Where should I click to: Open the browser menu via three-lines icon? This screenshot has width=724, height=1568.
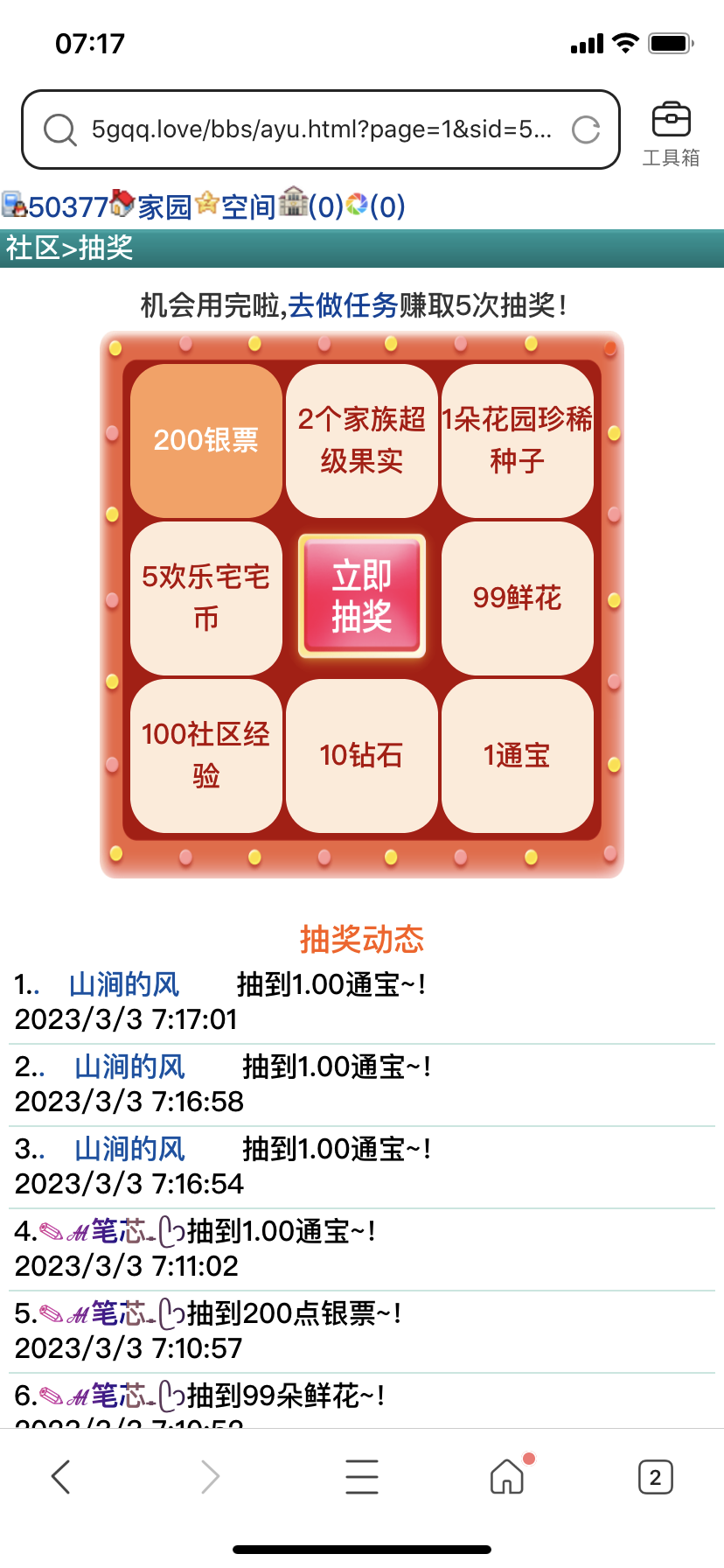click(x=362, y=1476)
